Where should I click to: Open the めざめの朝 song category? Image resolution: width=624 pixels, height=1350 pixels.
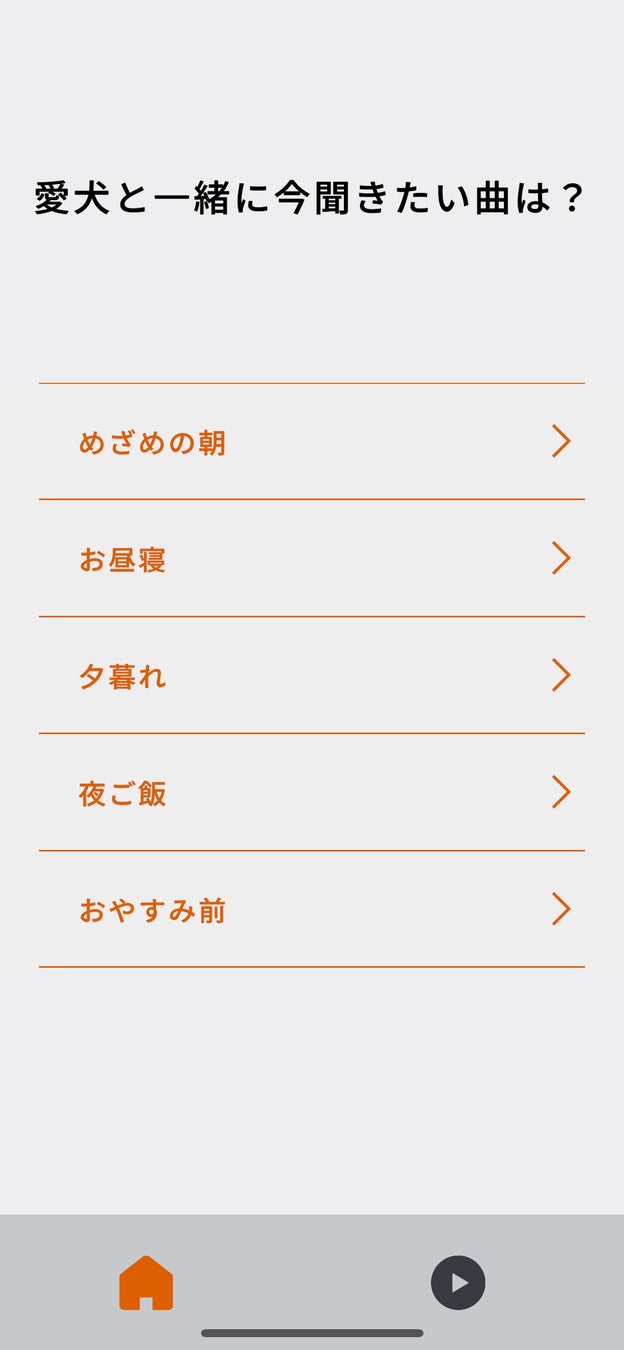tap(311, 441)
